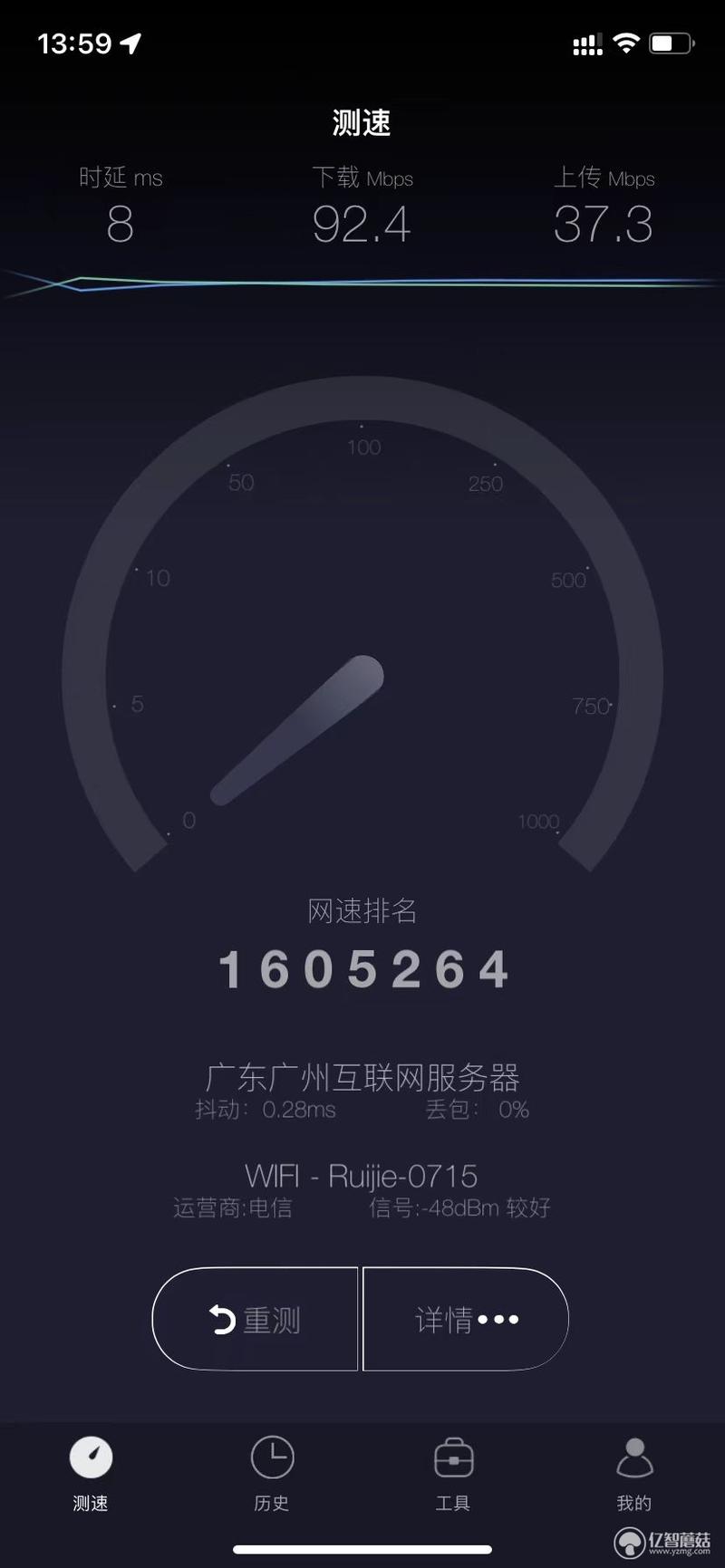
Task: Tap the 重测 retest button
Action: [256, 1319]
